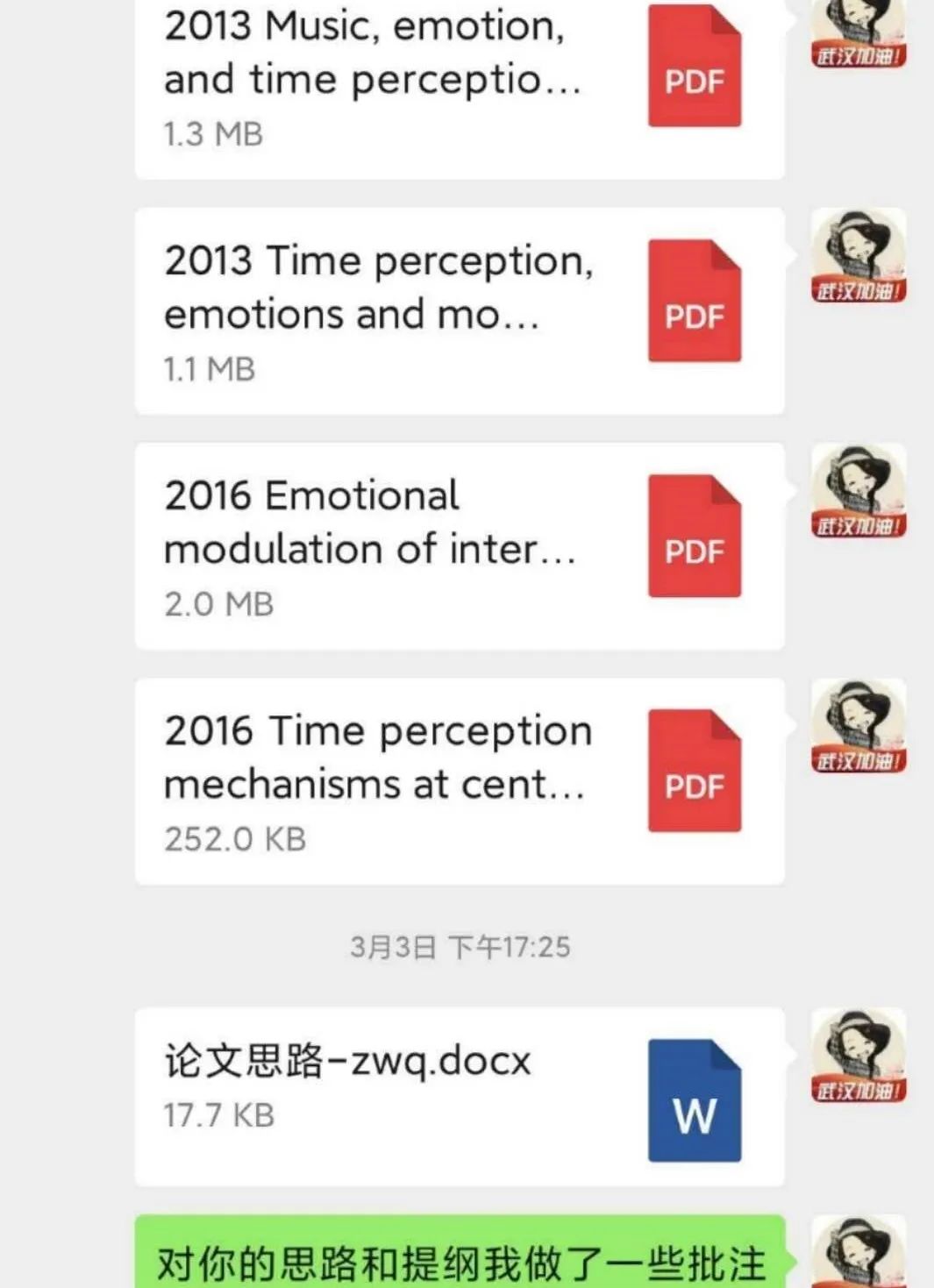The height and width of the screenshot is (1288, 934).
Task: Open the 论文思路-zwq.docx Word document
Action: [x=459, y=1097]
